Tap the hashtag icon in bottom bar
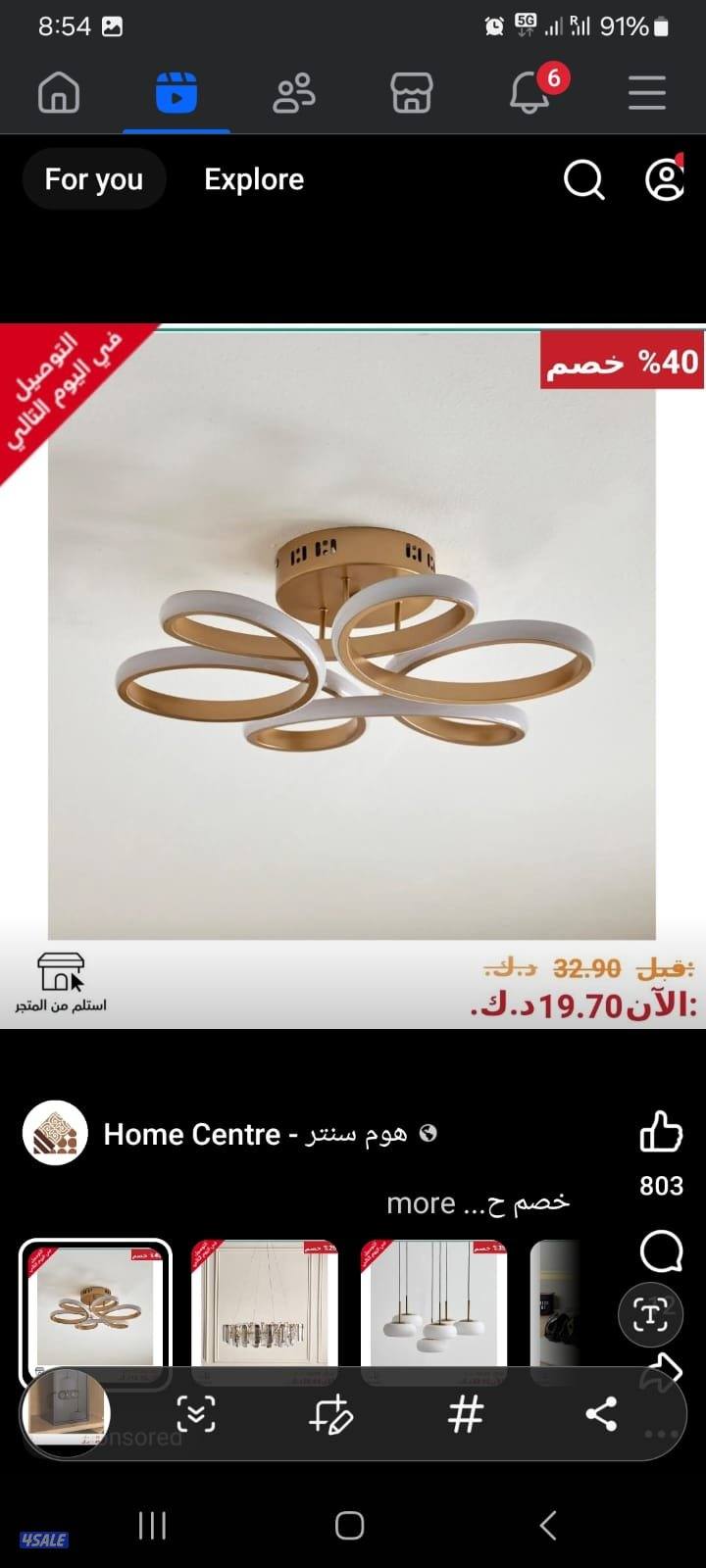 (465, 1415)
